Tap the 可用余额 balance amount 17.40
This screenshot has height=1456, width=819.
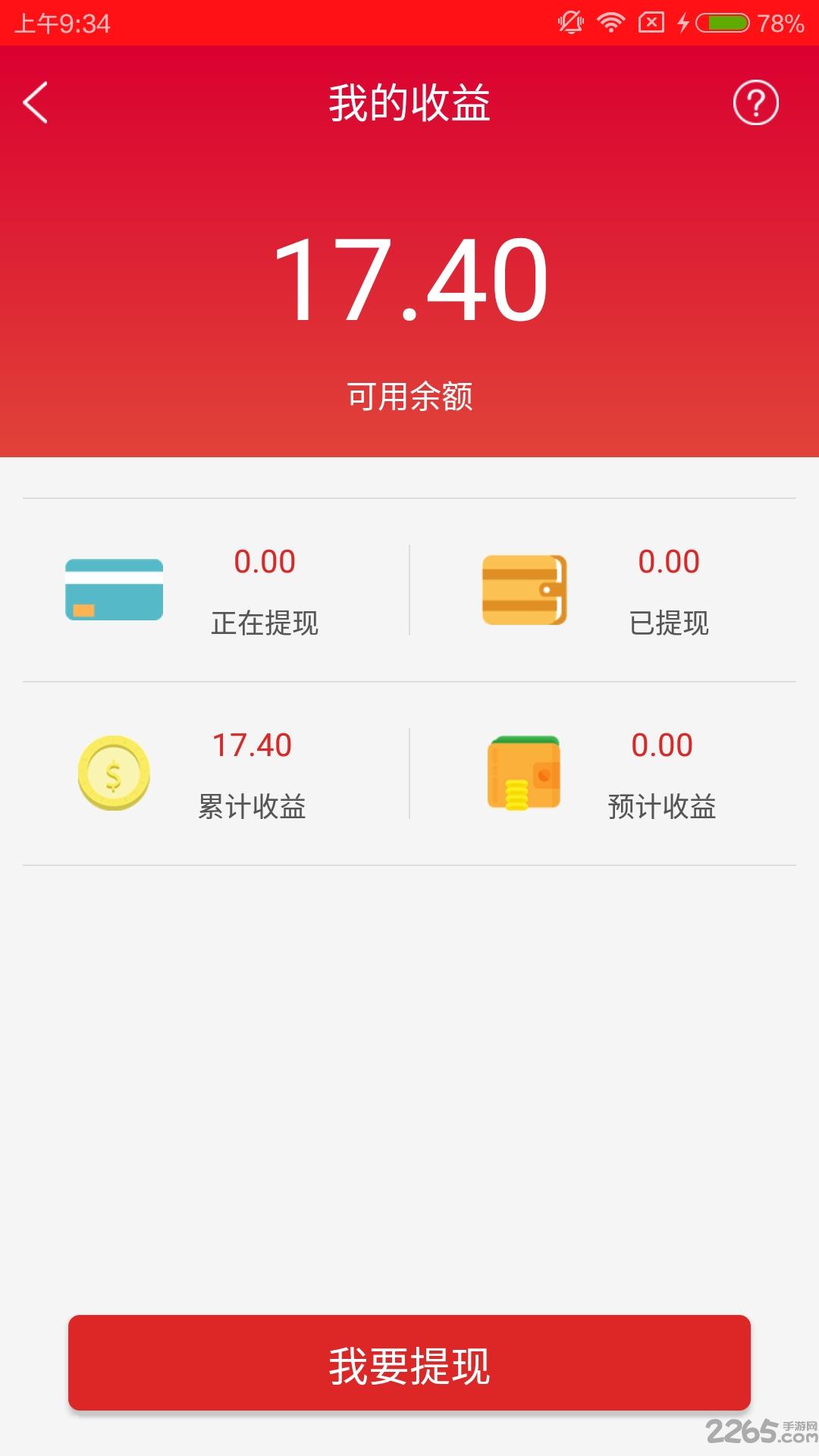(x=409, y=277)
